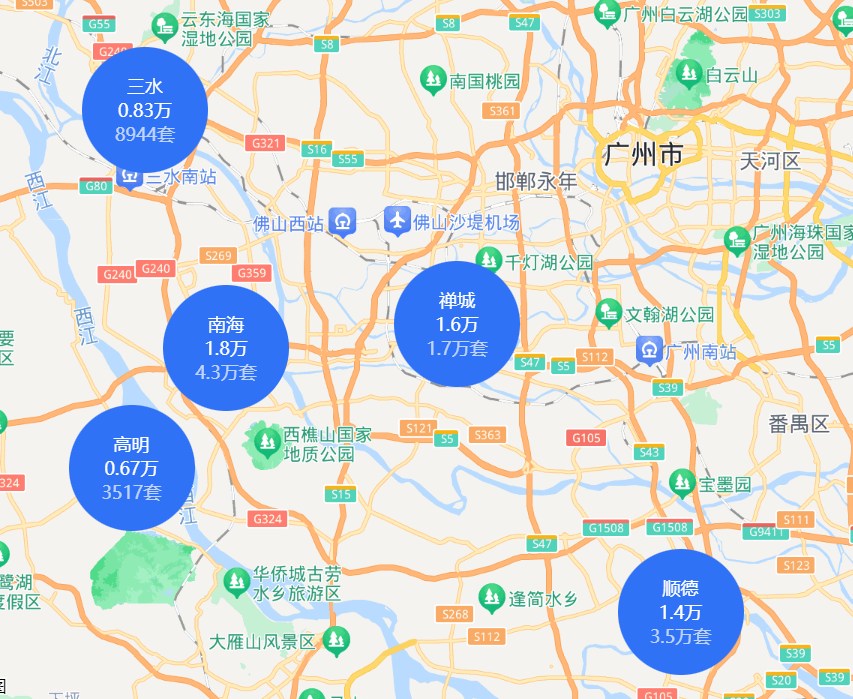
Task: Tap the 禅城 district bubble
Action: 457,324
